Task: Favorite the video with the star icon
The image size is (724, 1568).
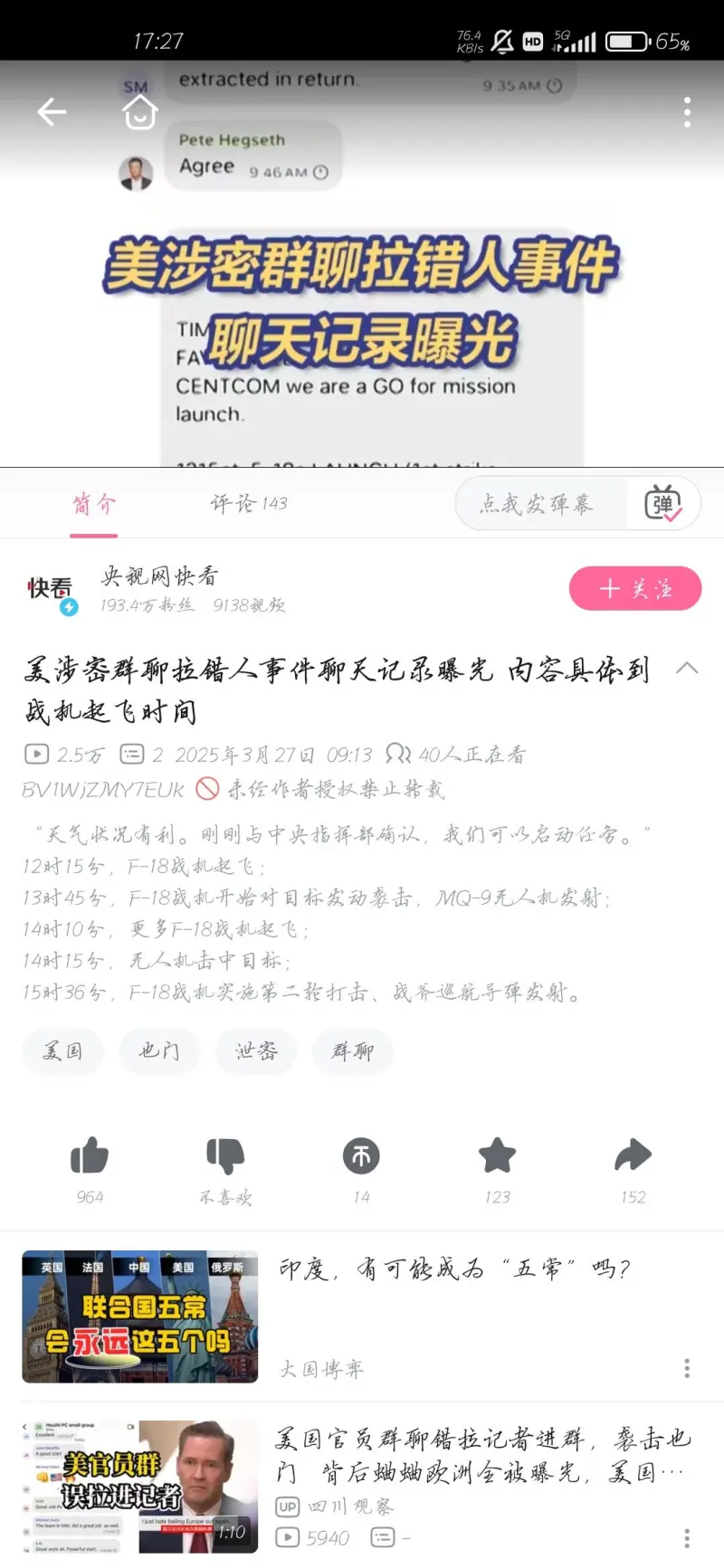Action: coord(497,1157)
